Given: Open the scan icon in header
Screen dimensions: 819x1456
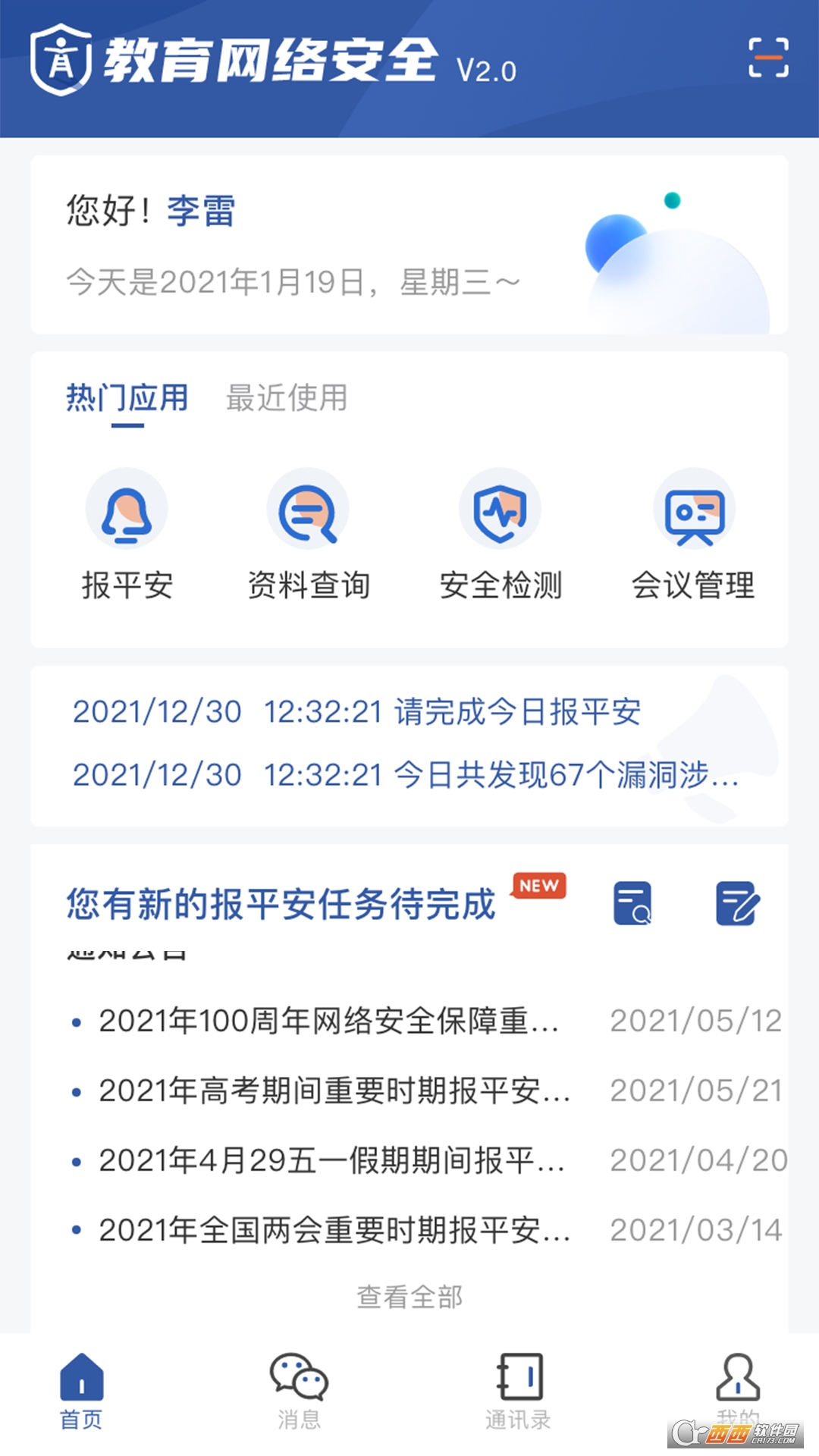Looking at the screenshot, I should [768, 58].
